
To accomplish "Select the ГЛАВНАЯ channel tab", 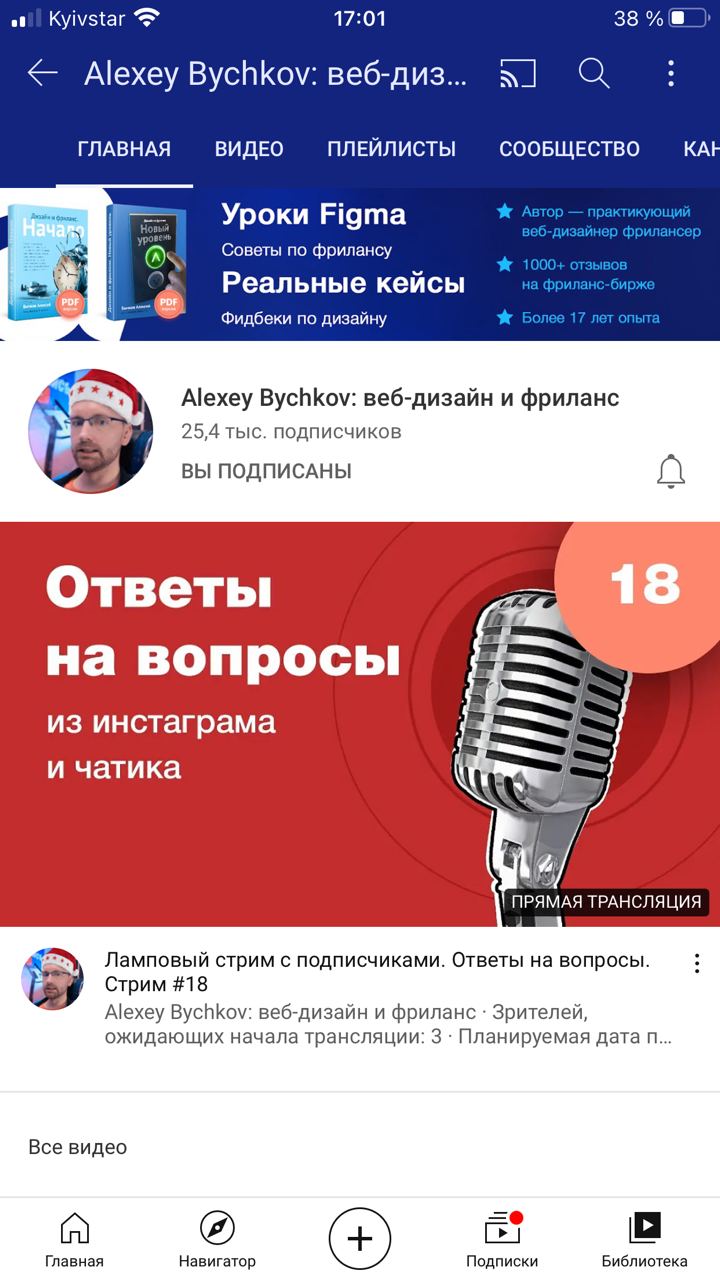I will point(124,149).
